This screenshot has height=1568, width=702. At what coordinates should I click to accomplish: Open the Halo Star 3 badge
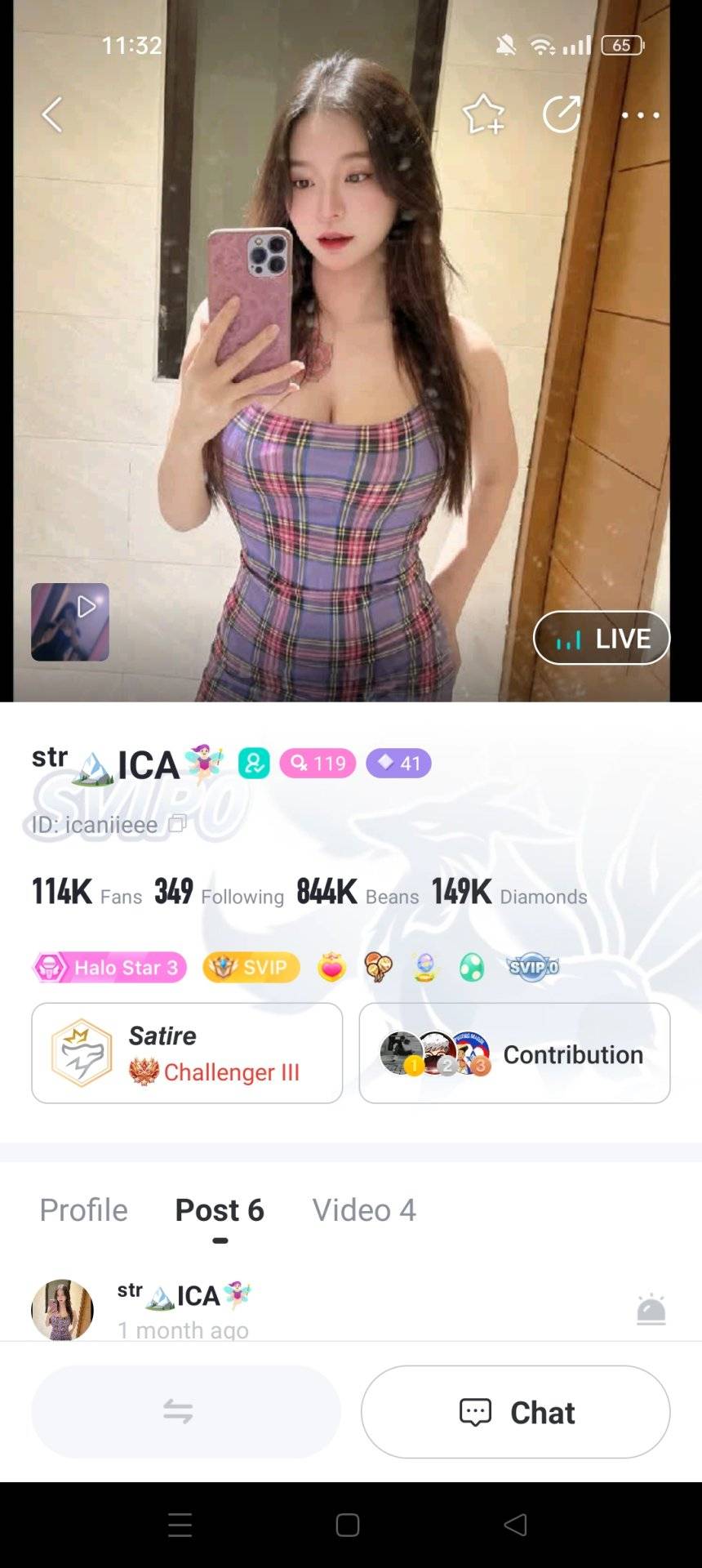[109, 968]
